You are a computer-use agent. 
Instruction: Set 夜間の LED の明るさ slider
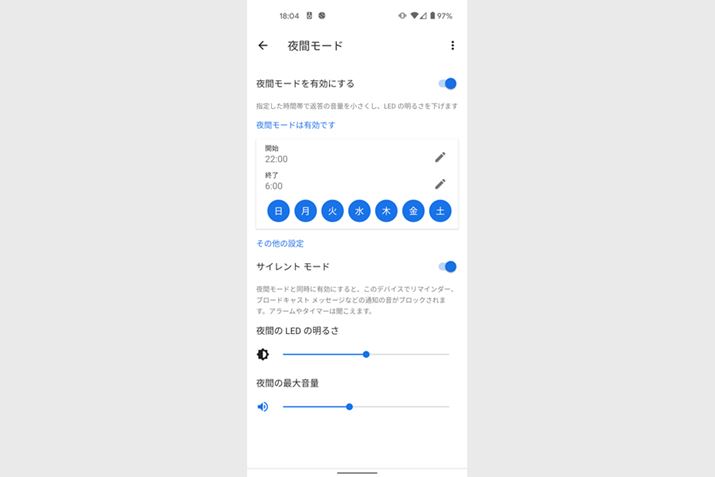coord(366,354)
